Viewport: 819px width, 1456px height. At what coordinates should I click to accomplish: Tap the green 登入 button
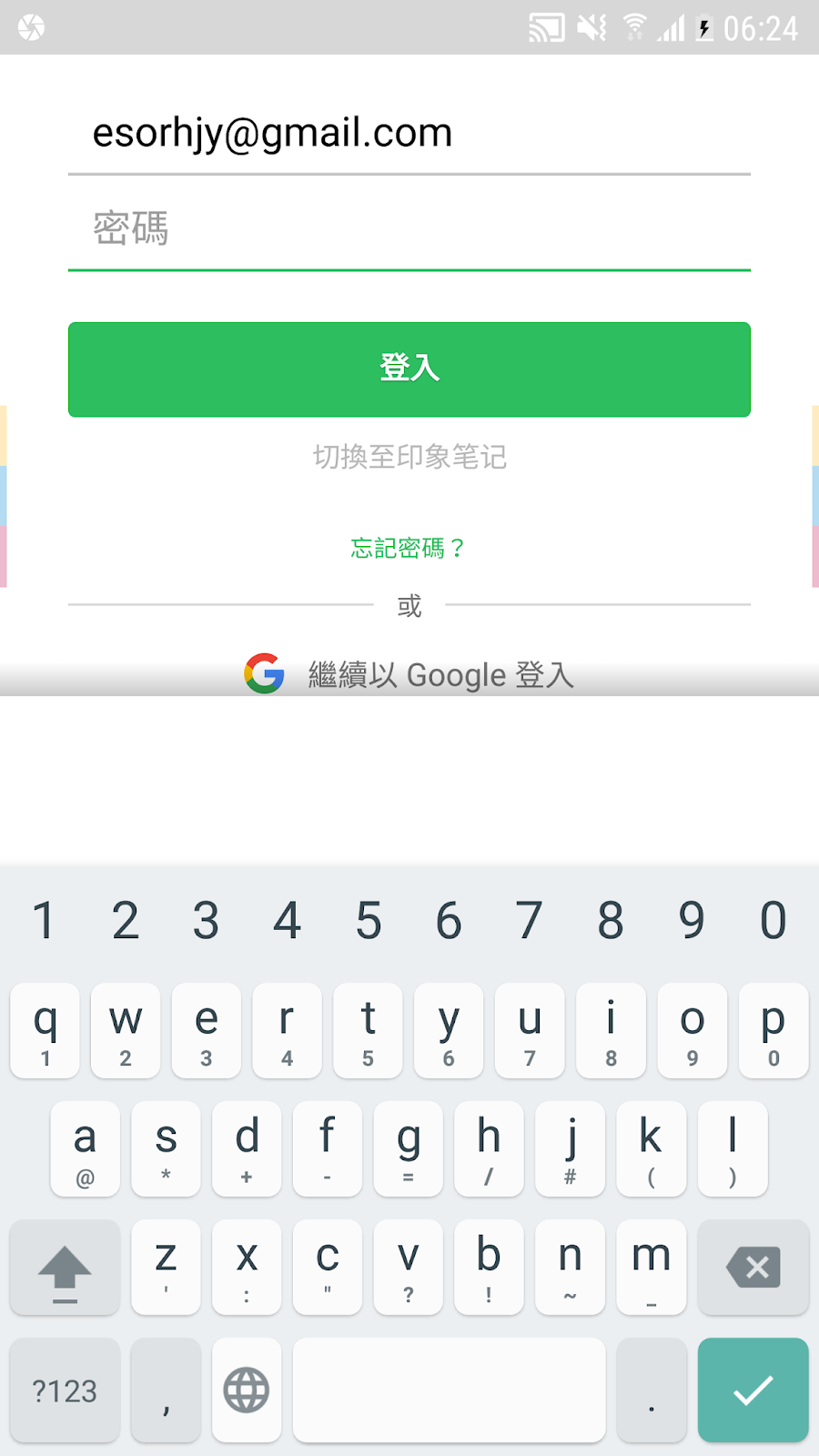(409, 369)
